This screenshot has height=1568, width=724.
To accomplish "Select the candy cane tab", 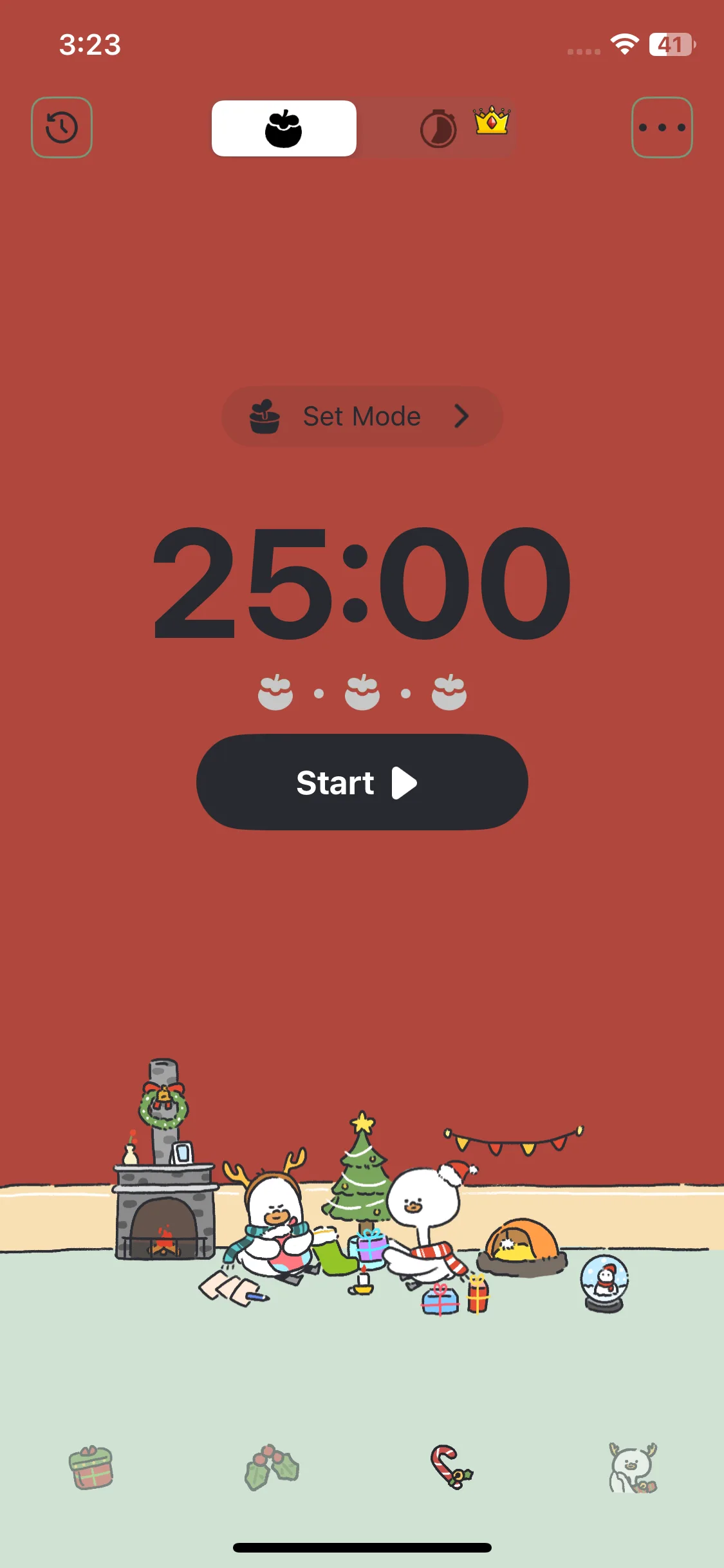I will (x=452, y=1467).
